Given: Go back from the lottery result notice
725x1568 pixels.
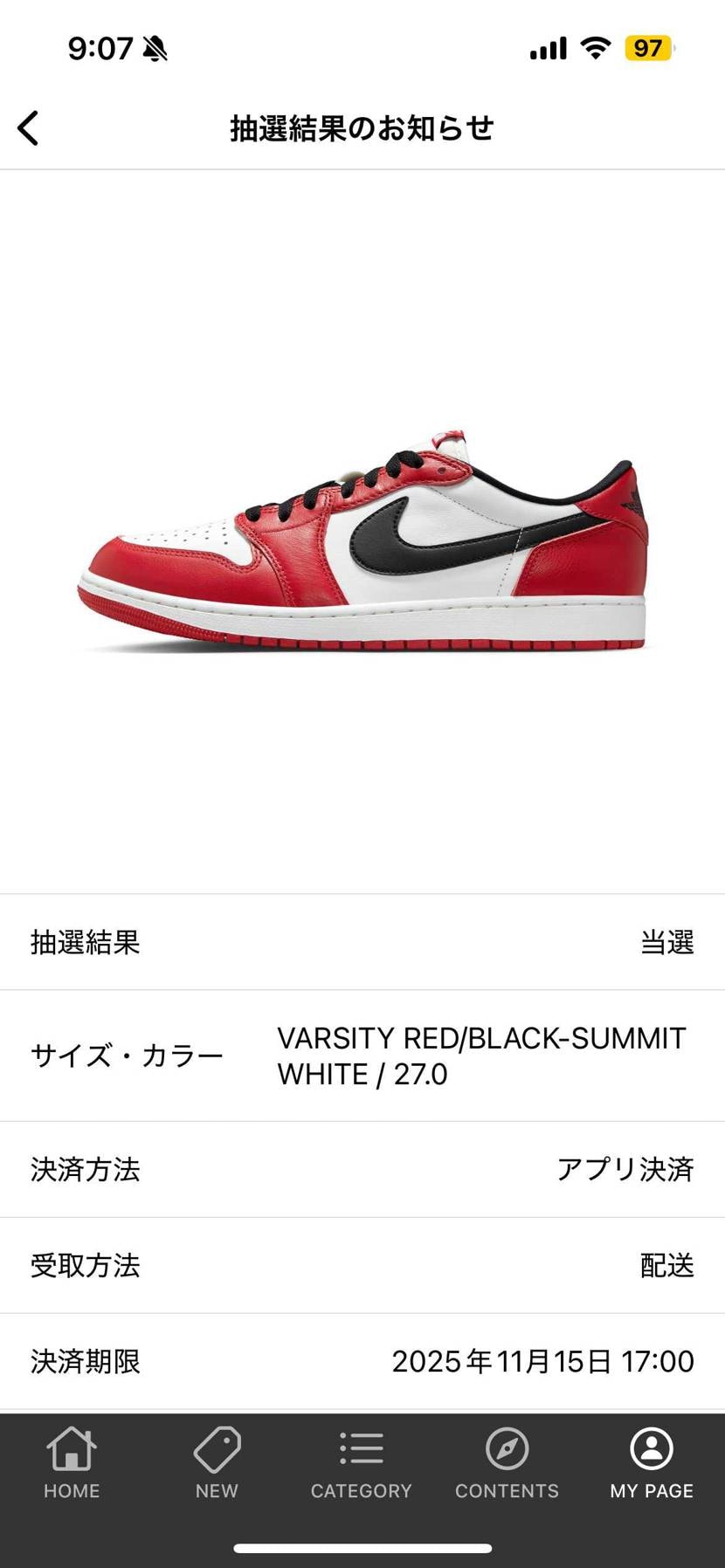Looking at the screenshot, I should pos(29,128).
